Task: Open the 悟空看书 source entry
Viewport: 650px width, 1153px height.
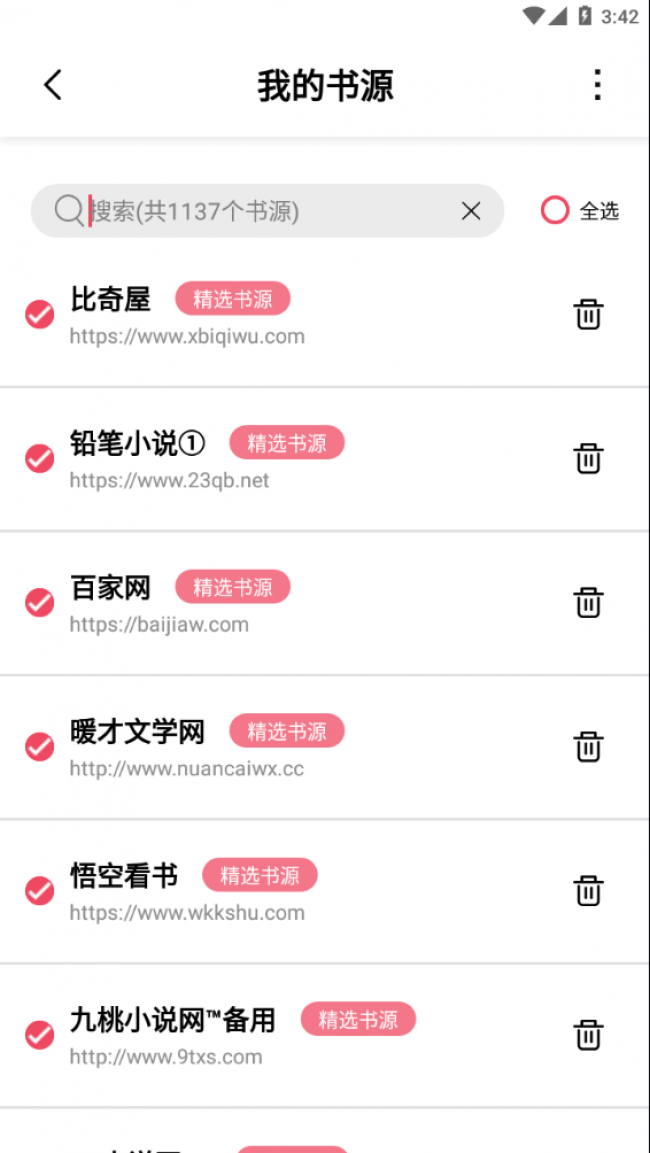Action: pos(325,891)
